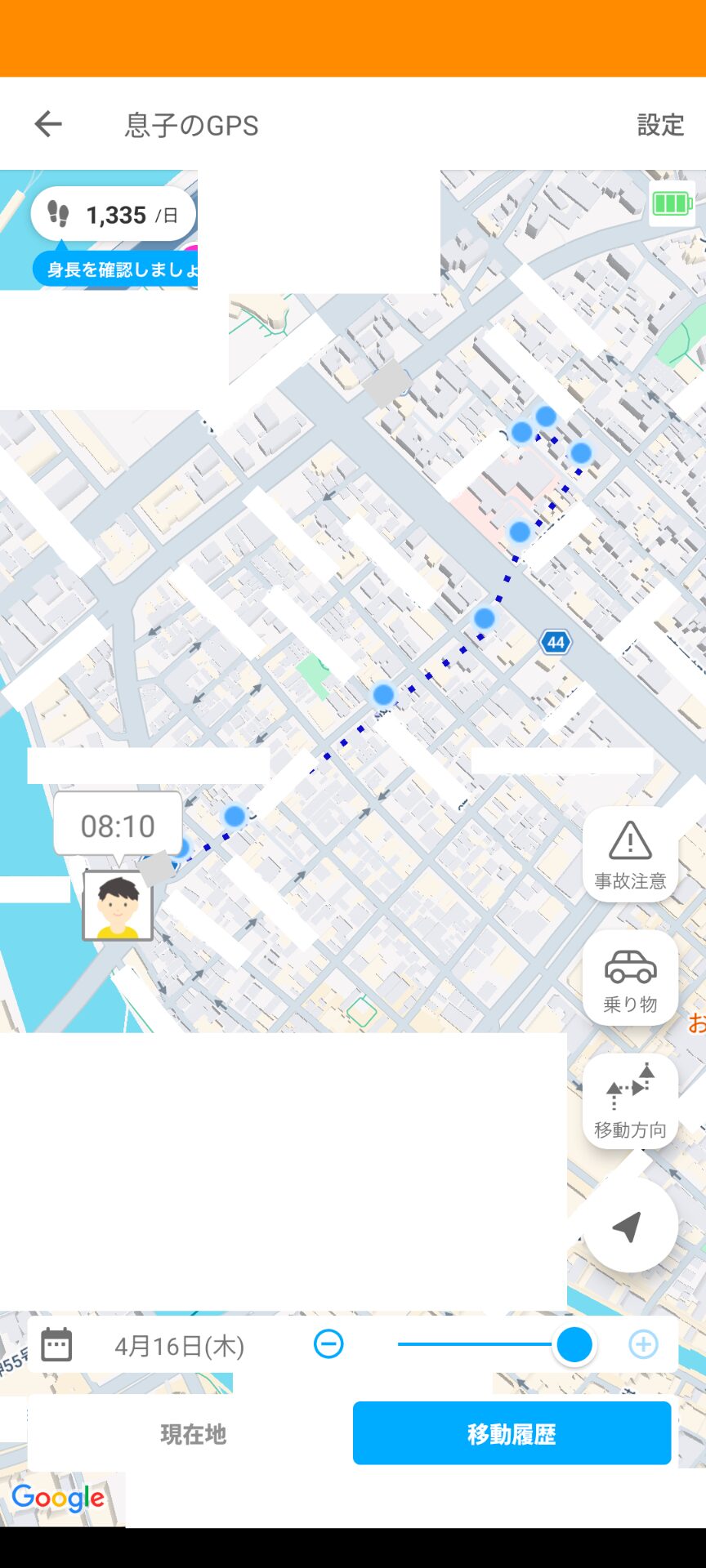Show 移動方向 movement direction

click(630, 1101)
